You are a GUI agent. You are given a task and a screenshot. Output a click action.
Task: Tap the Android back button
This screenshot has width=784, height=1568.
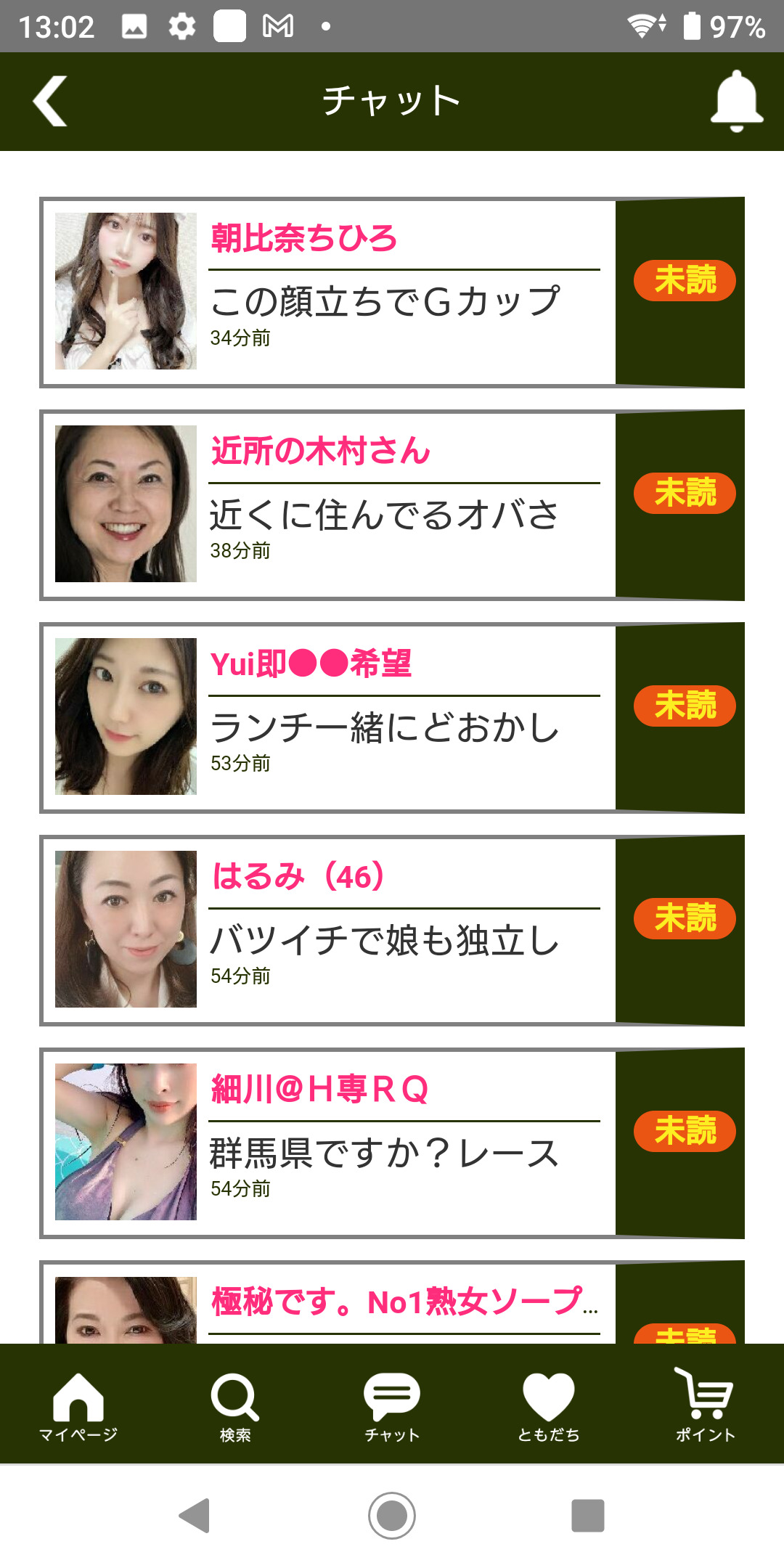point(195,1516)
